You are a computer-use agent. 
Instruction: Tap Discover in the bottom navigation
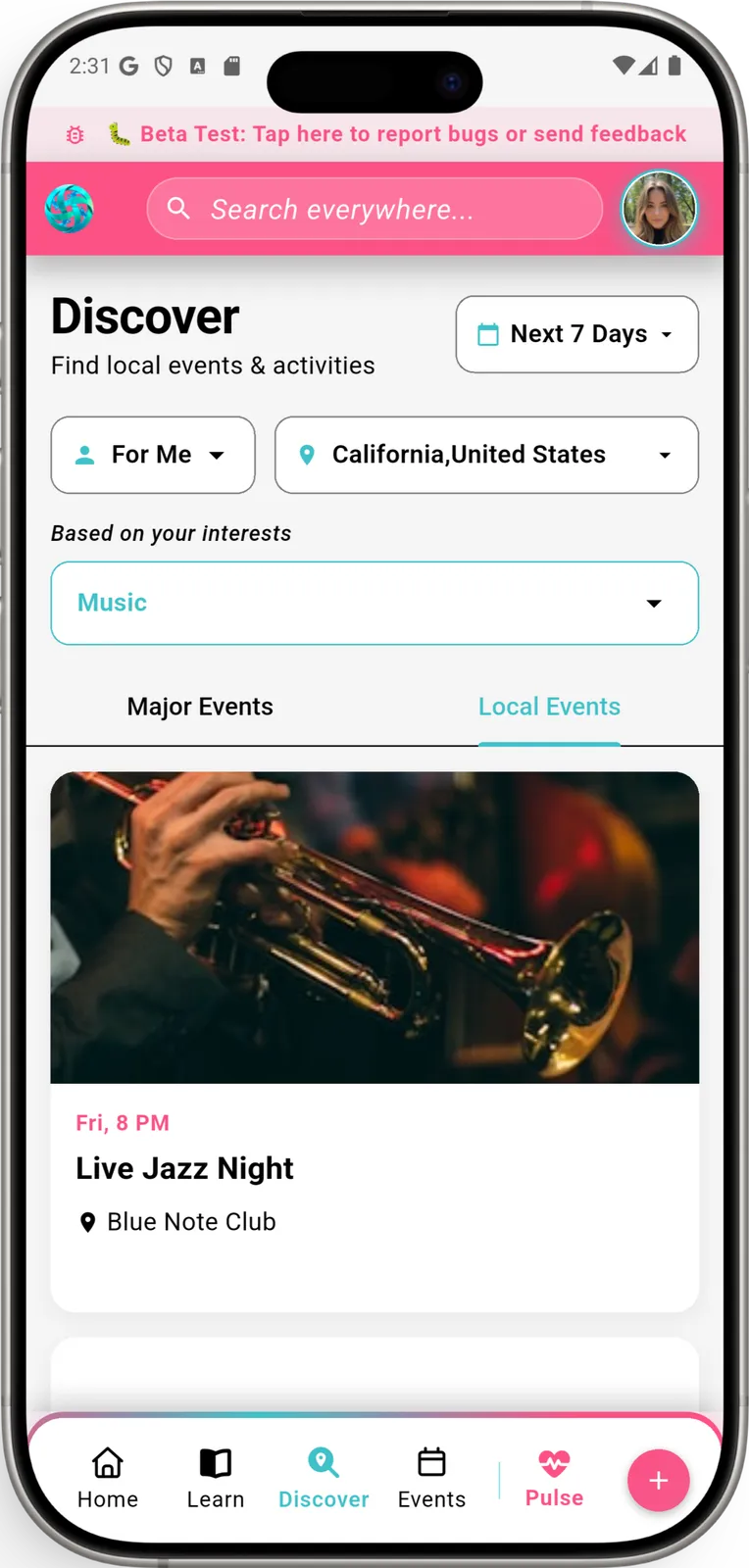coord(324,1478)
